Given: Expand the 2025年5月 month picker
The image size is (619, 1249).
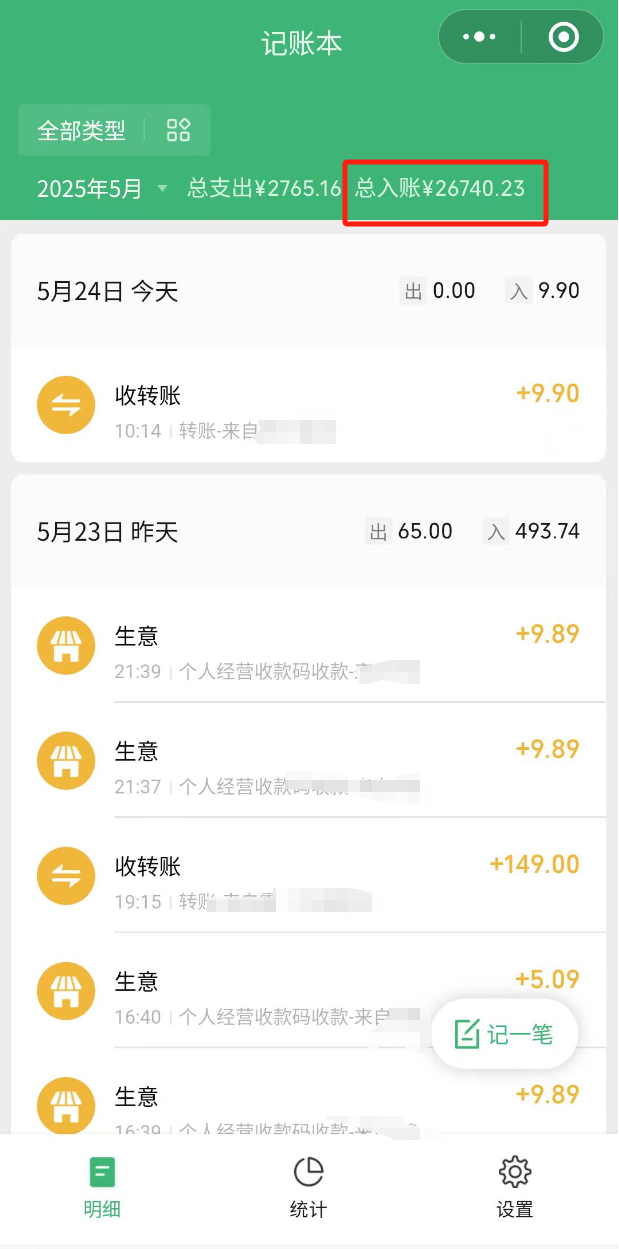Looking at the screenshot, I should click(102, 189).
